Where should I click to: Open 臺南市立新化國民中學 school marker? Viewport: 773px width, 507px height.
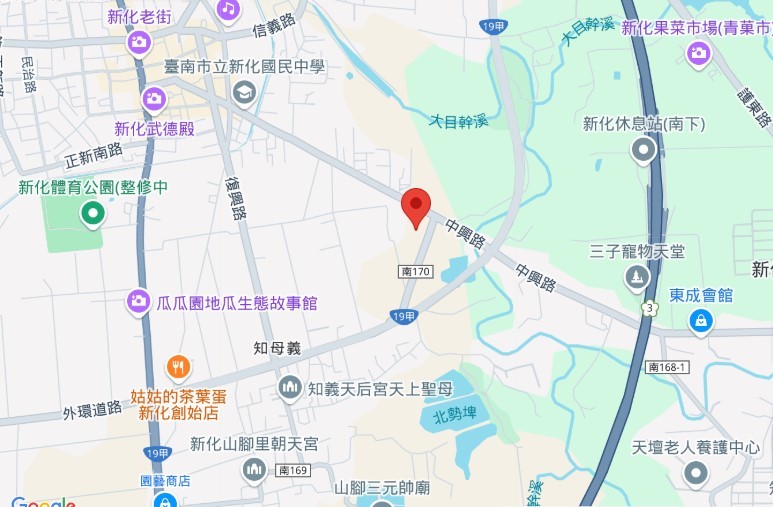coord(244,93)
